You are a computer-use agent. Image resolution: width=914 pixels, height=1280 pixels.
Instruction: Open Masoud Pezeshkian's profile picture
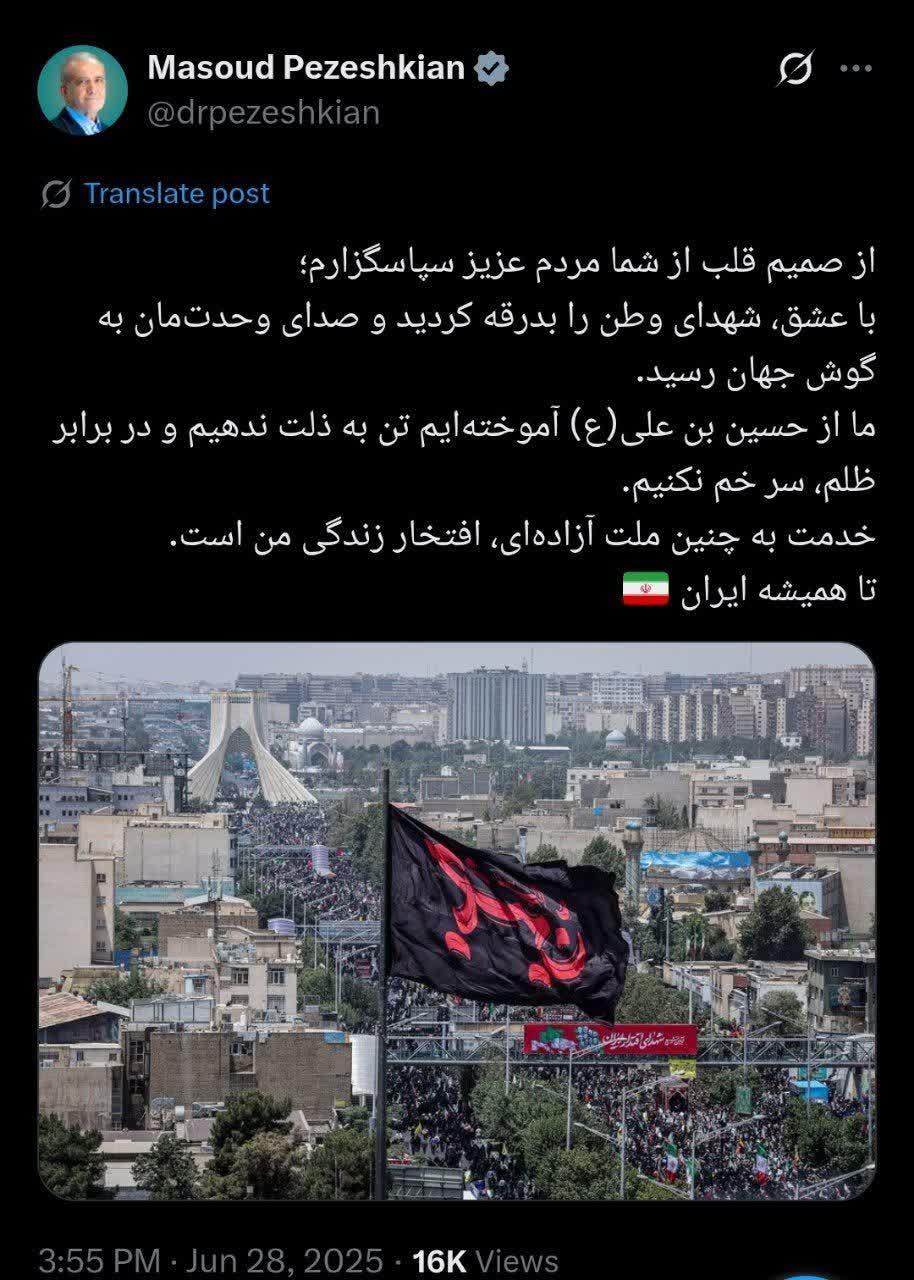(83, 91)
